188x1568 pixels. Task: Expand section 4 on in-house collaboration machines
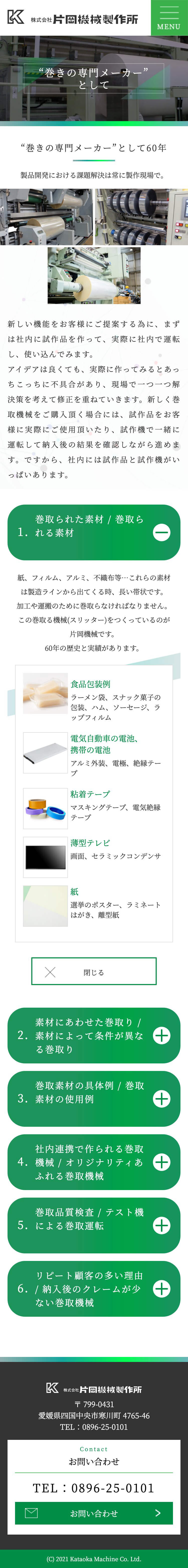coord(93,1162)
